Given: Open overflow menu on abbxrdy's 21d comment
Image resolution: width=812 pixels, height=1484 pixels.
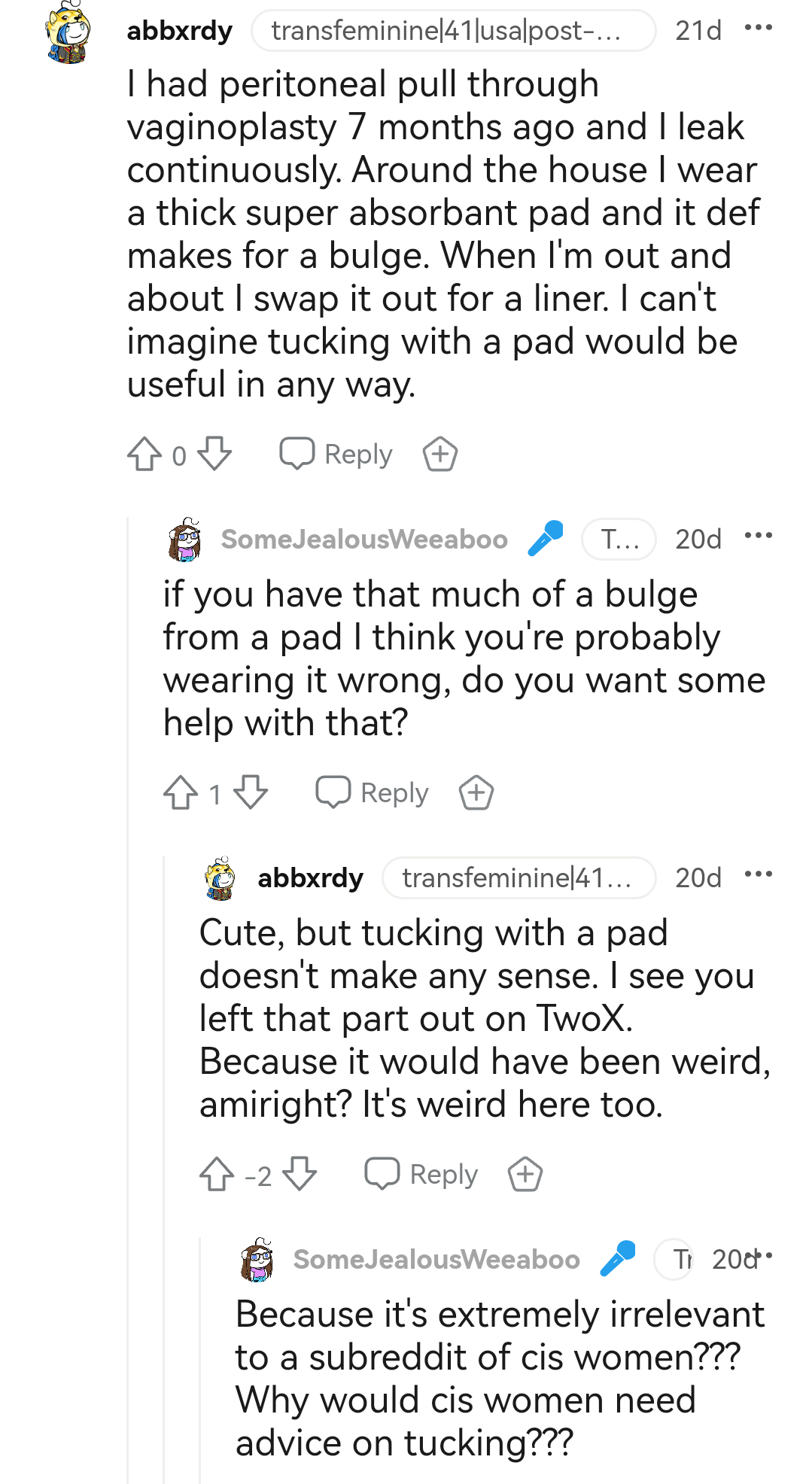Looking at the screenshot, I should click(758, 29).
